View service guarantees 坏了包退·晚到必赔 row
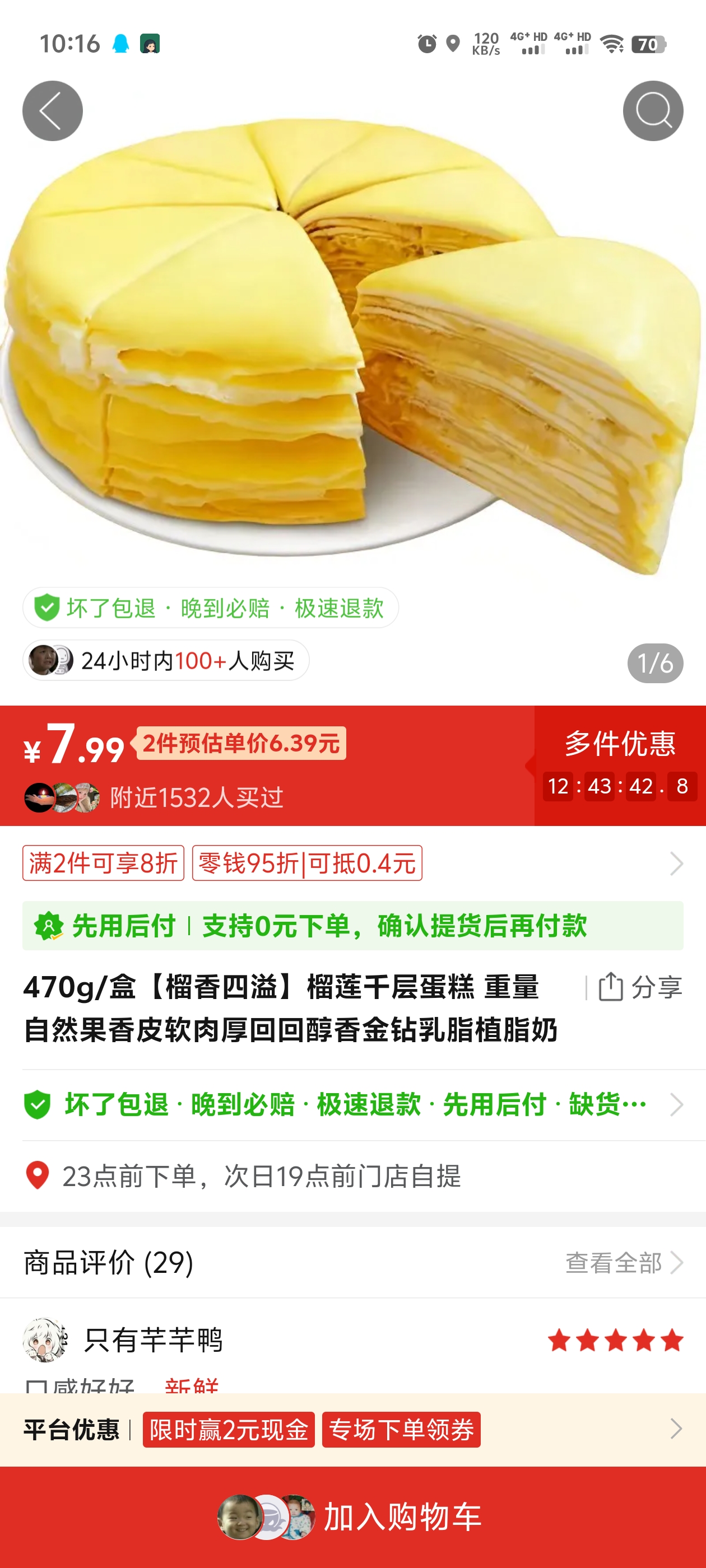This screenshot has width=706, height=1568. coord(352,1104)
